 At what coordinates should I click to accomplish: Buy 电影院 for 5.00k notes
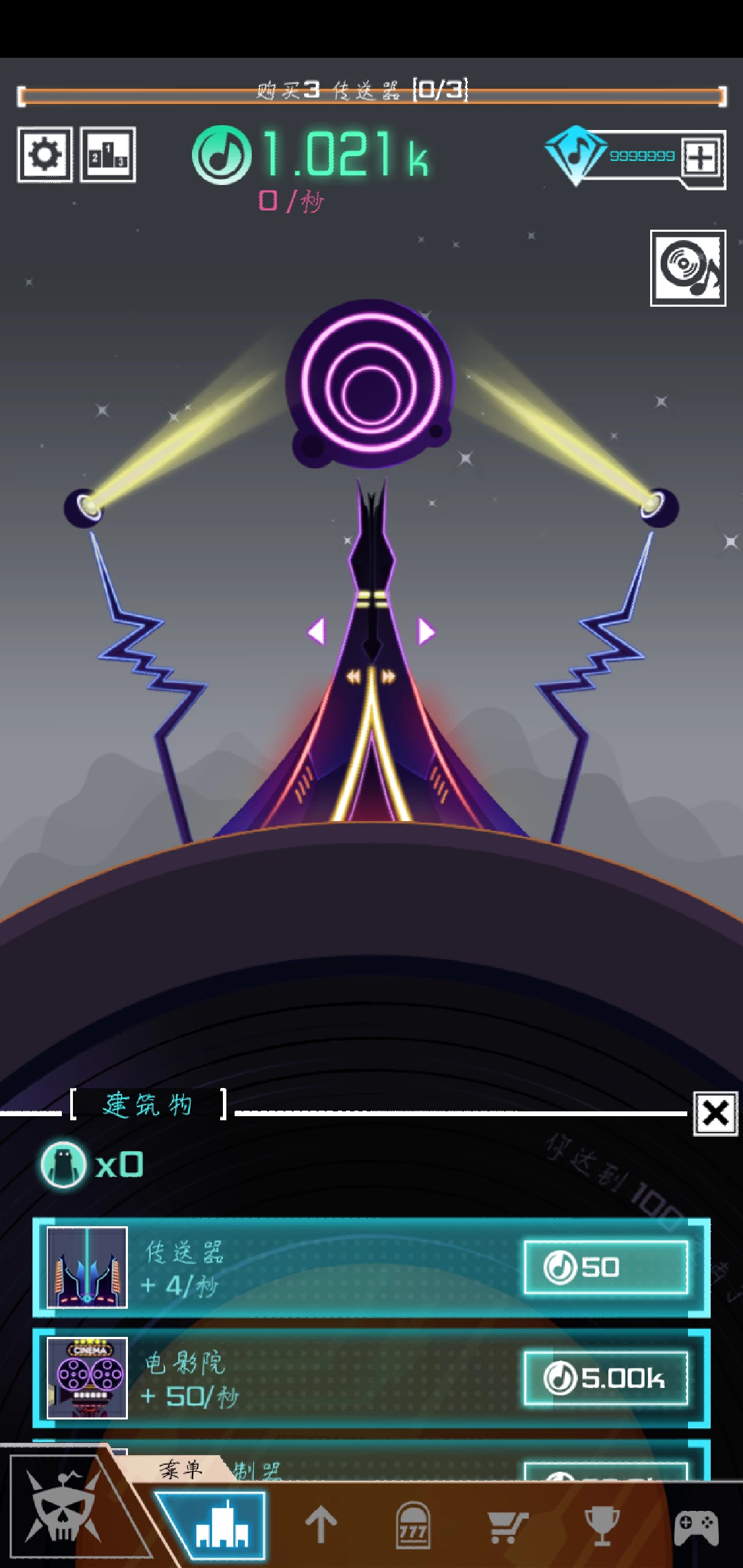coord(605,1378)
